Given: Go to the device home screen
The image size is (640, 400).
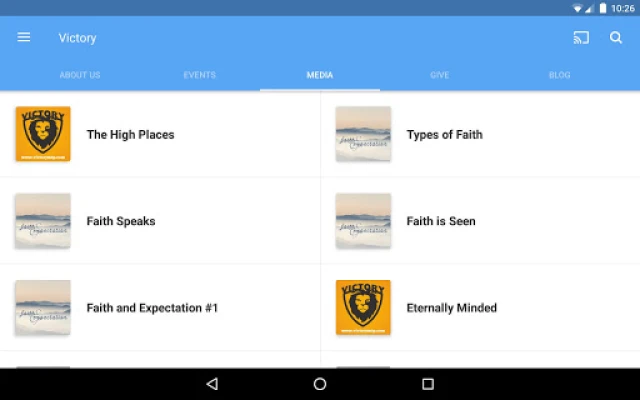Looking at the screenshot, I should (x=320, y=384).
